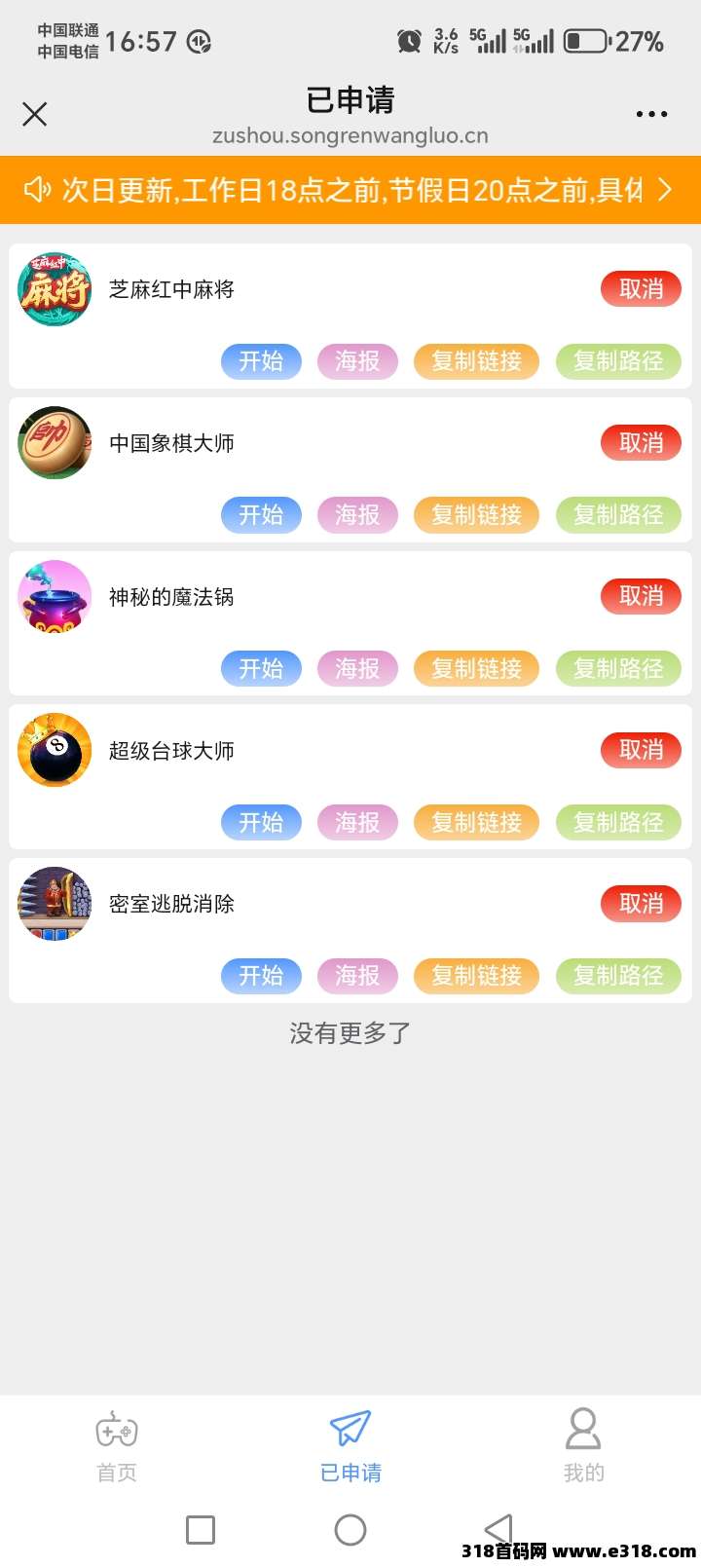View 海报 for 中国象棋大师
The image size is (701, 1568).
click(x=357, y=515)
